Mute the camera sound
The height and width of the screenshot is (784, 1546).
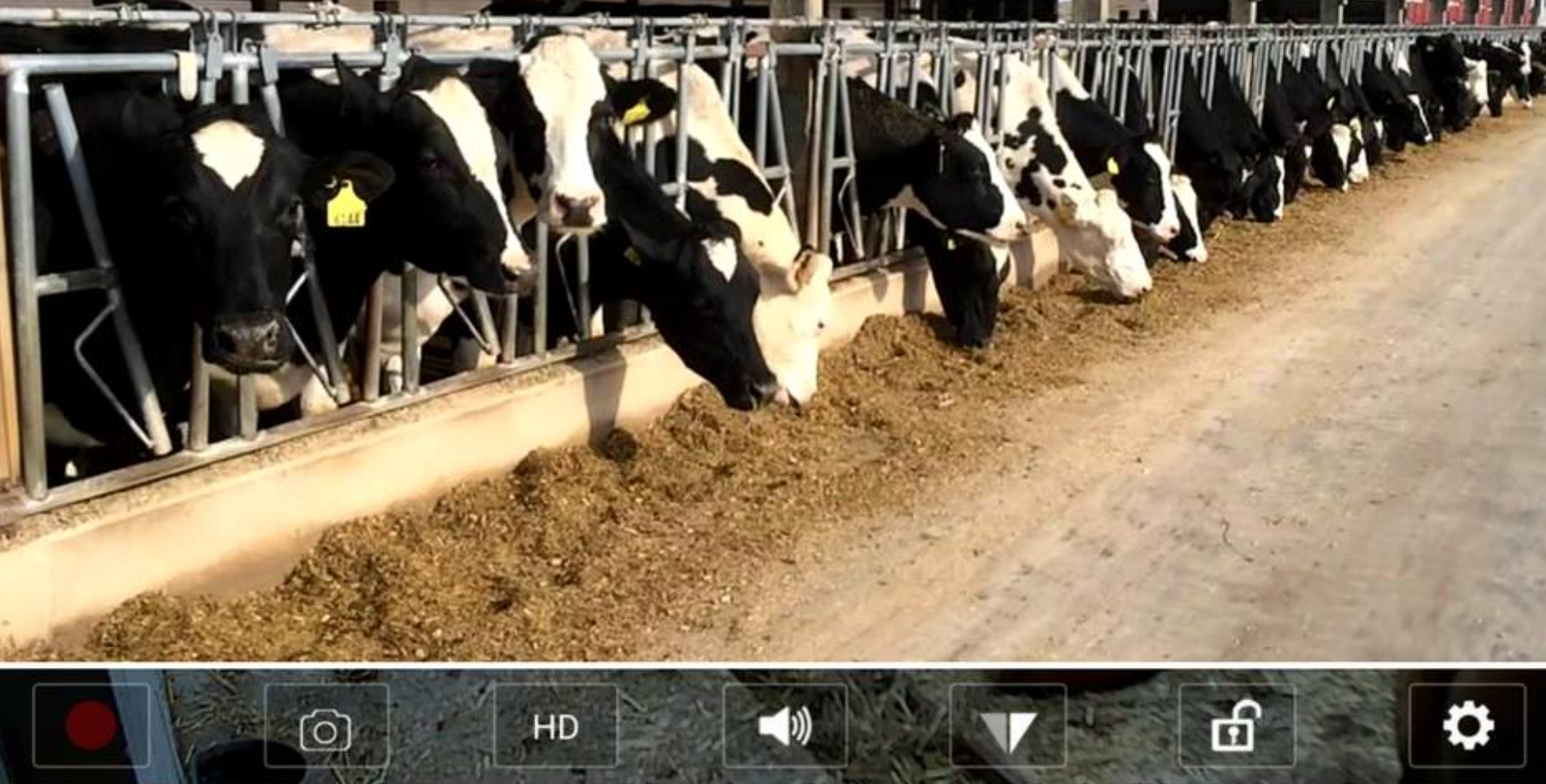pos(784,726)
